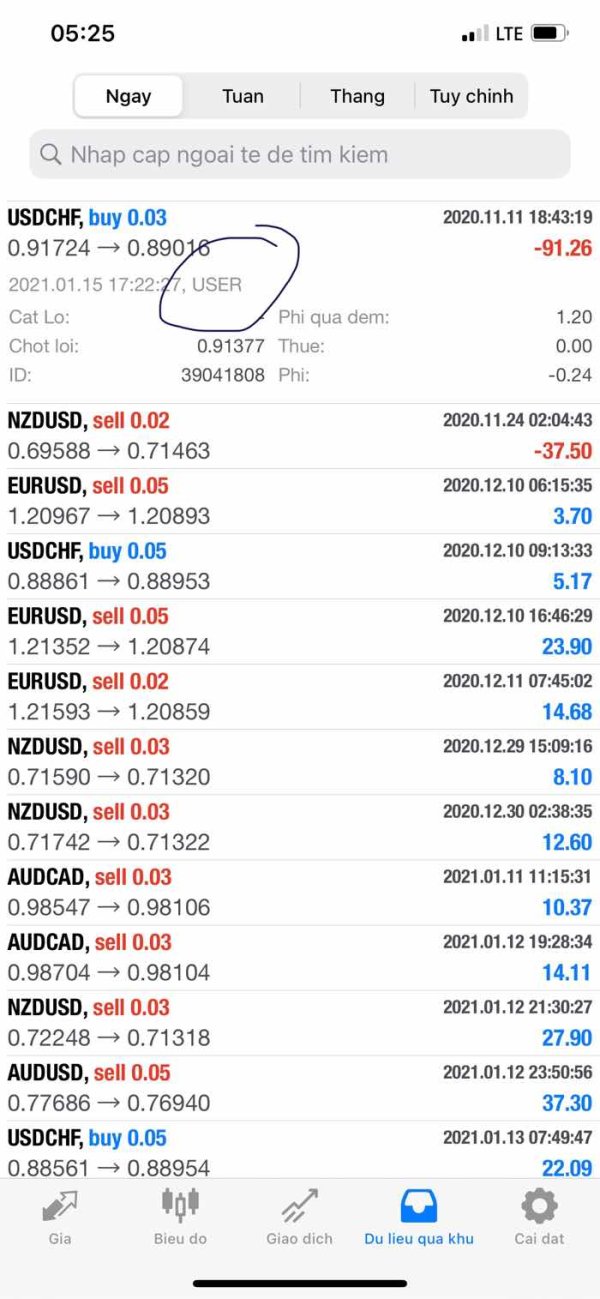Open the EURUSD trade with profit 3.70
The image size is (600, 1299).
click(300, 501)
